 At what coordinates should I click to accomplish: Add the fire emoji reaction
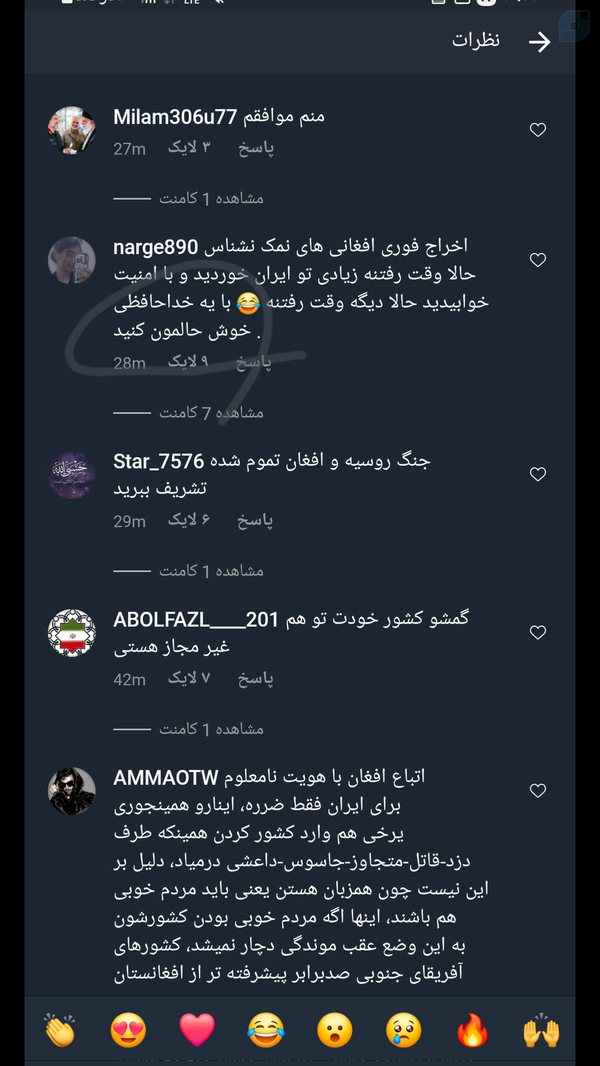click(x=472, y=1030)
